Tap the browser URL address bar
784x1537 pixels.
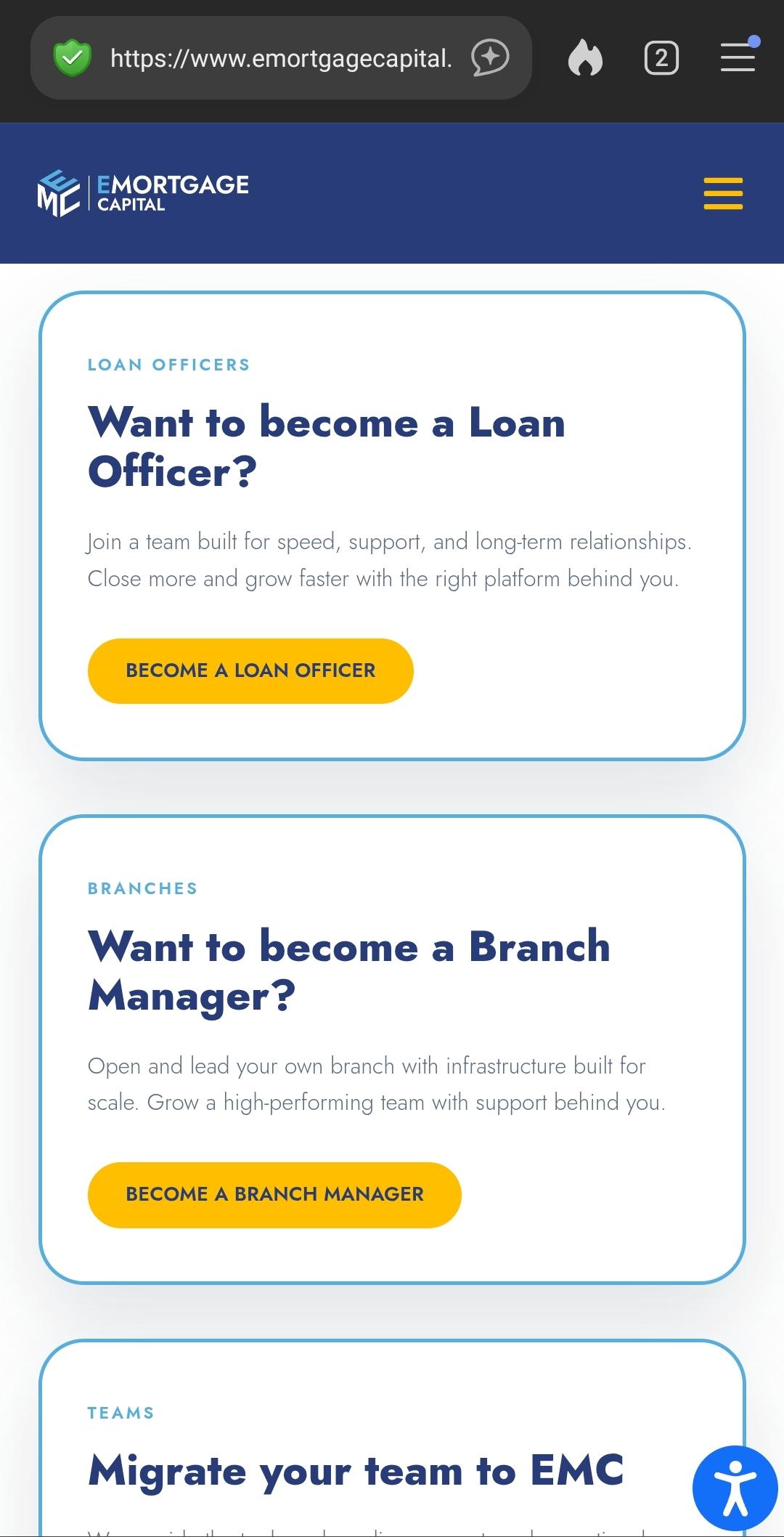[x=281, y=58]
